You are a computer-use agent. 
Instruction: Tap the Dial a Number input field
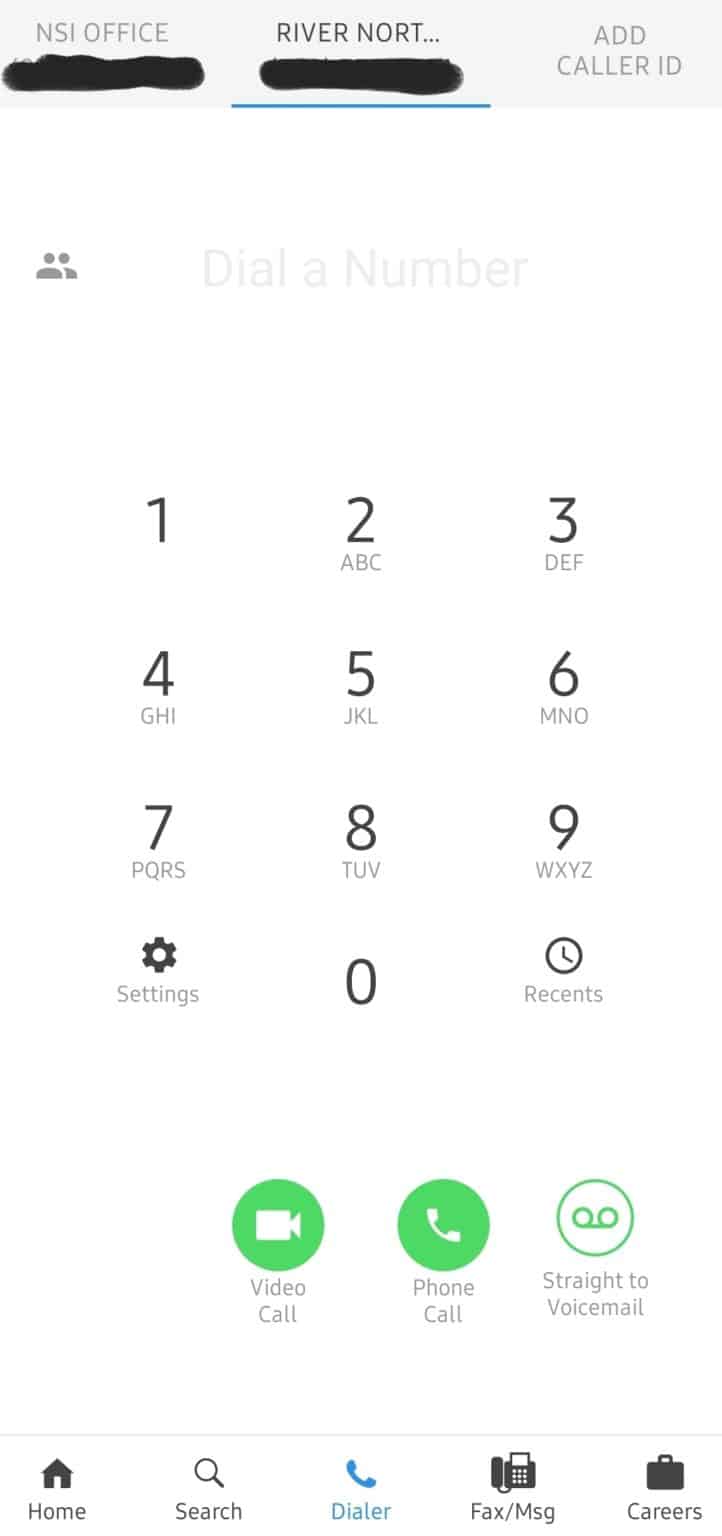pos(365,266)
